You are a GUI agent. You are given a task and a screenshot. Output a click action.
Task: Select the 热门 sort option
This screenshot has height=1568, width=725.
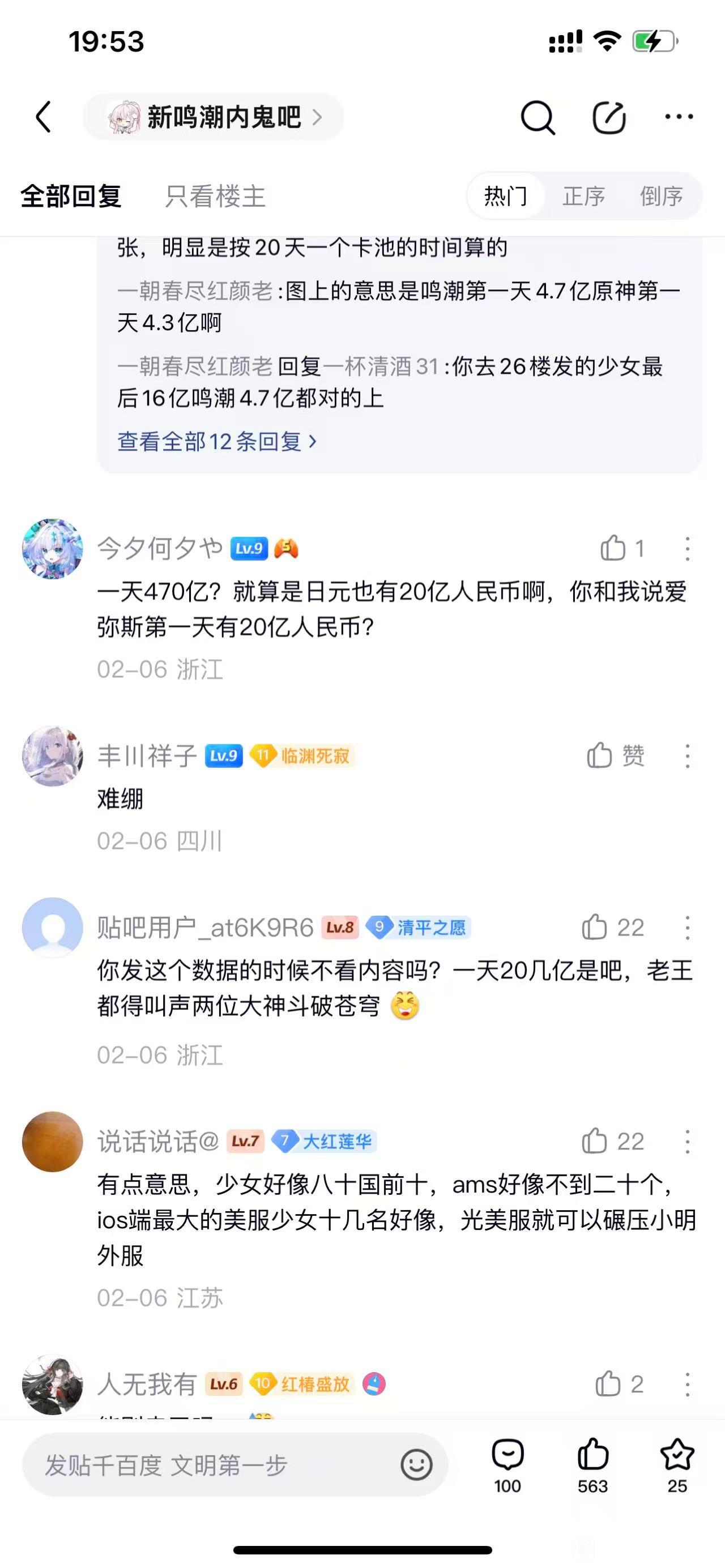506,196
